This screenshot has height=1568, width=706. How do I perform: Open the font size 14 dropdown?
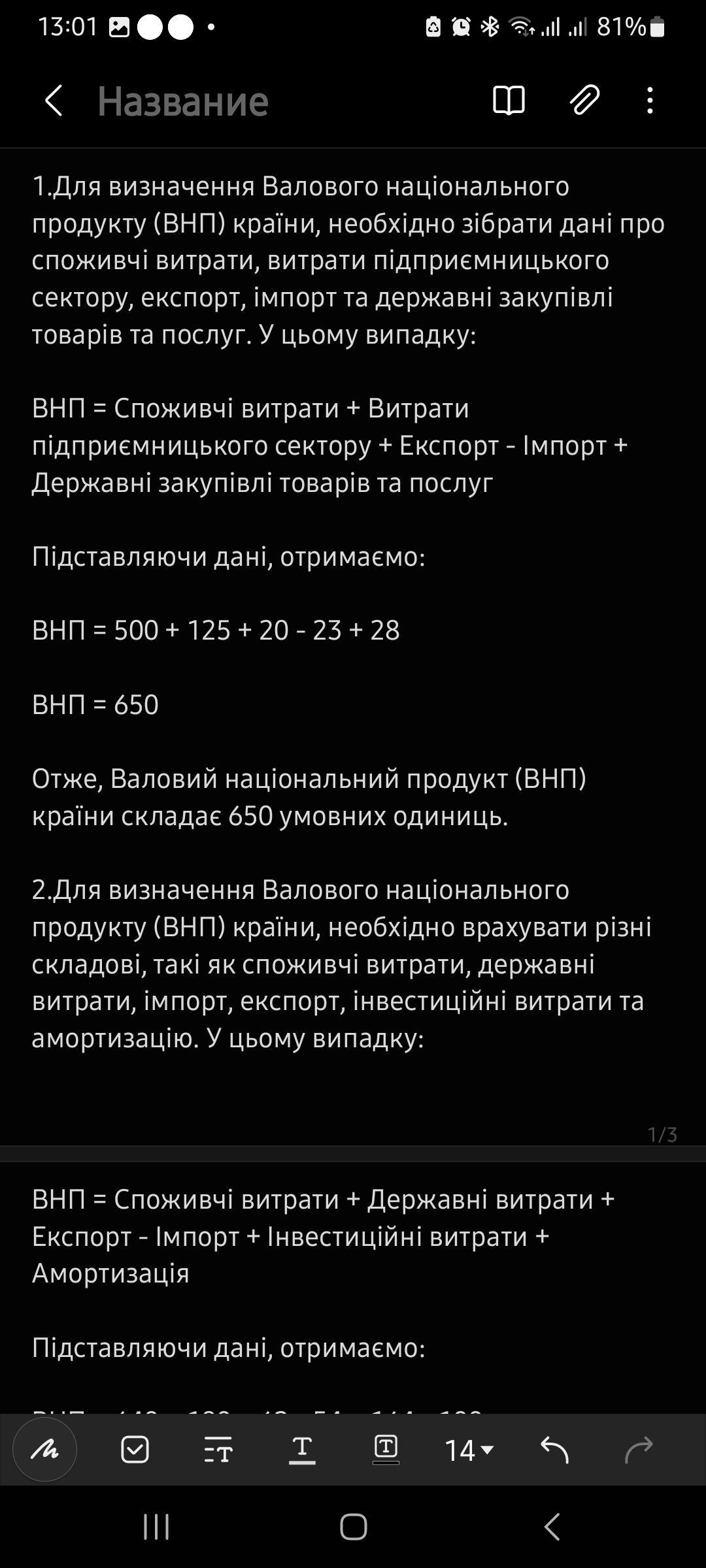(469, 1450)
